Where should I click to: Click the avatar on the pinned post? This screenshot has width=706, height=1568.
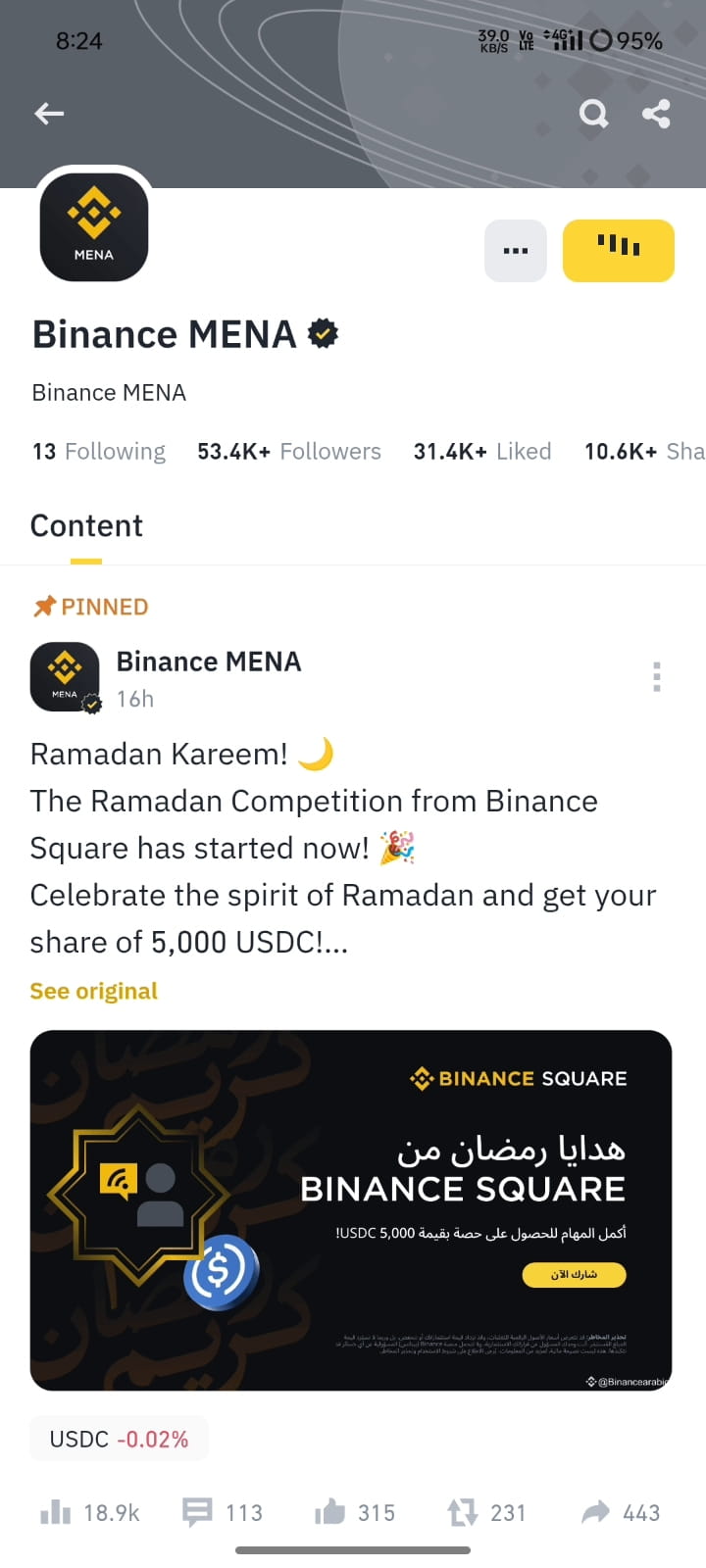(64, 676)
